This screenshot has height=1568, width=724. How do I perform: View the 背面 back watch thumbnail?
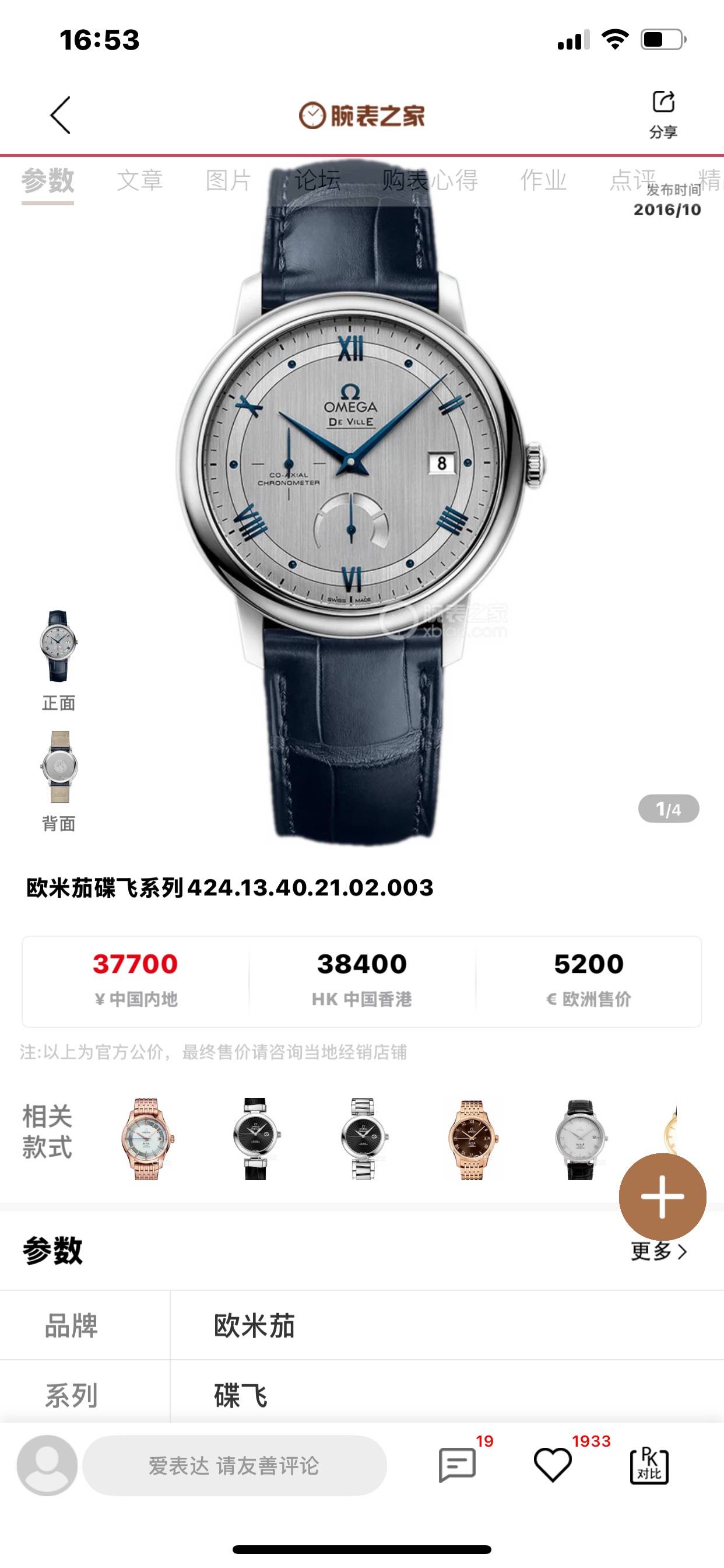pos(58,767)
